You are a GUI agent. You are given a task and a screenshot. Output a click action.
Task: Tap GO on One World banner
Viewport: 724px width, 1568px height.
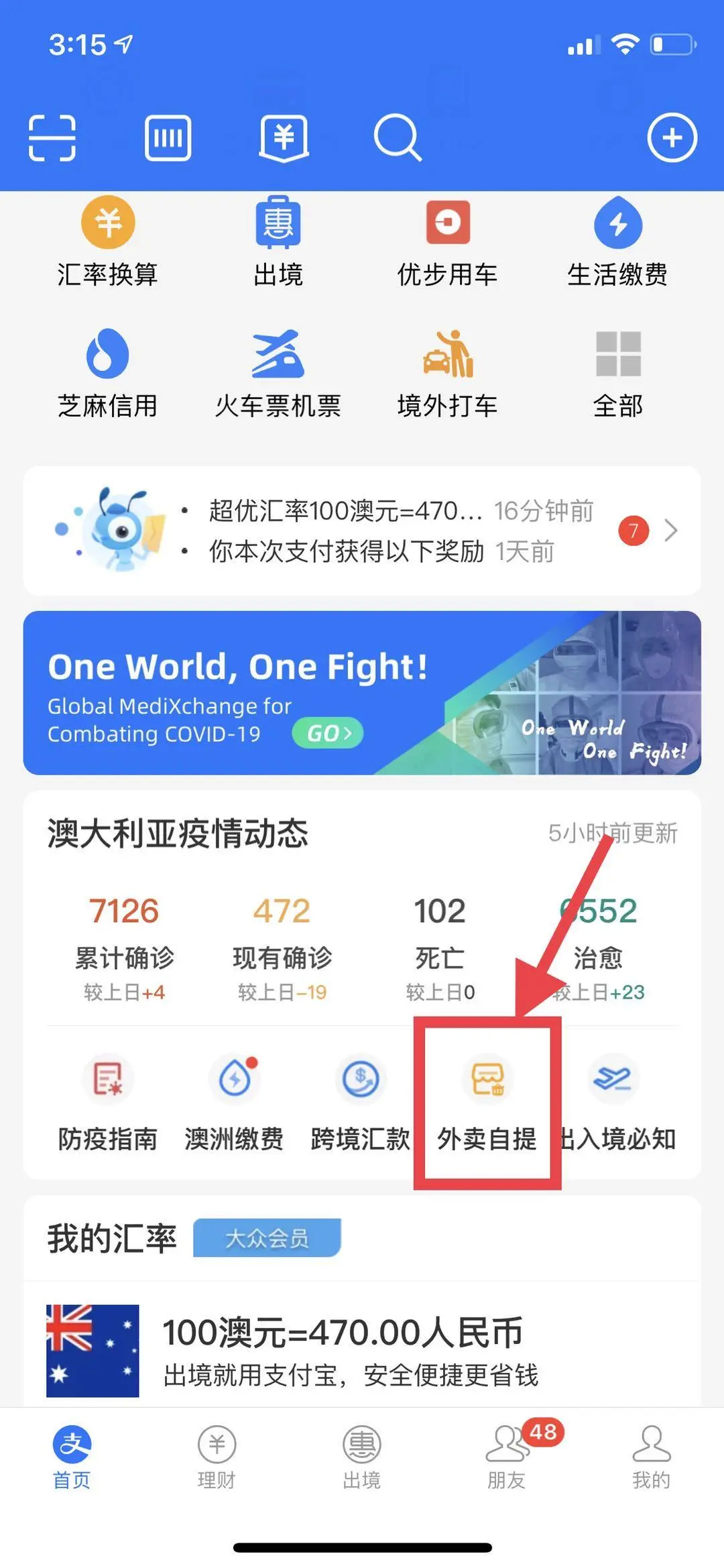point(328,733)
